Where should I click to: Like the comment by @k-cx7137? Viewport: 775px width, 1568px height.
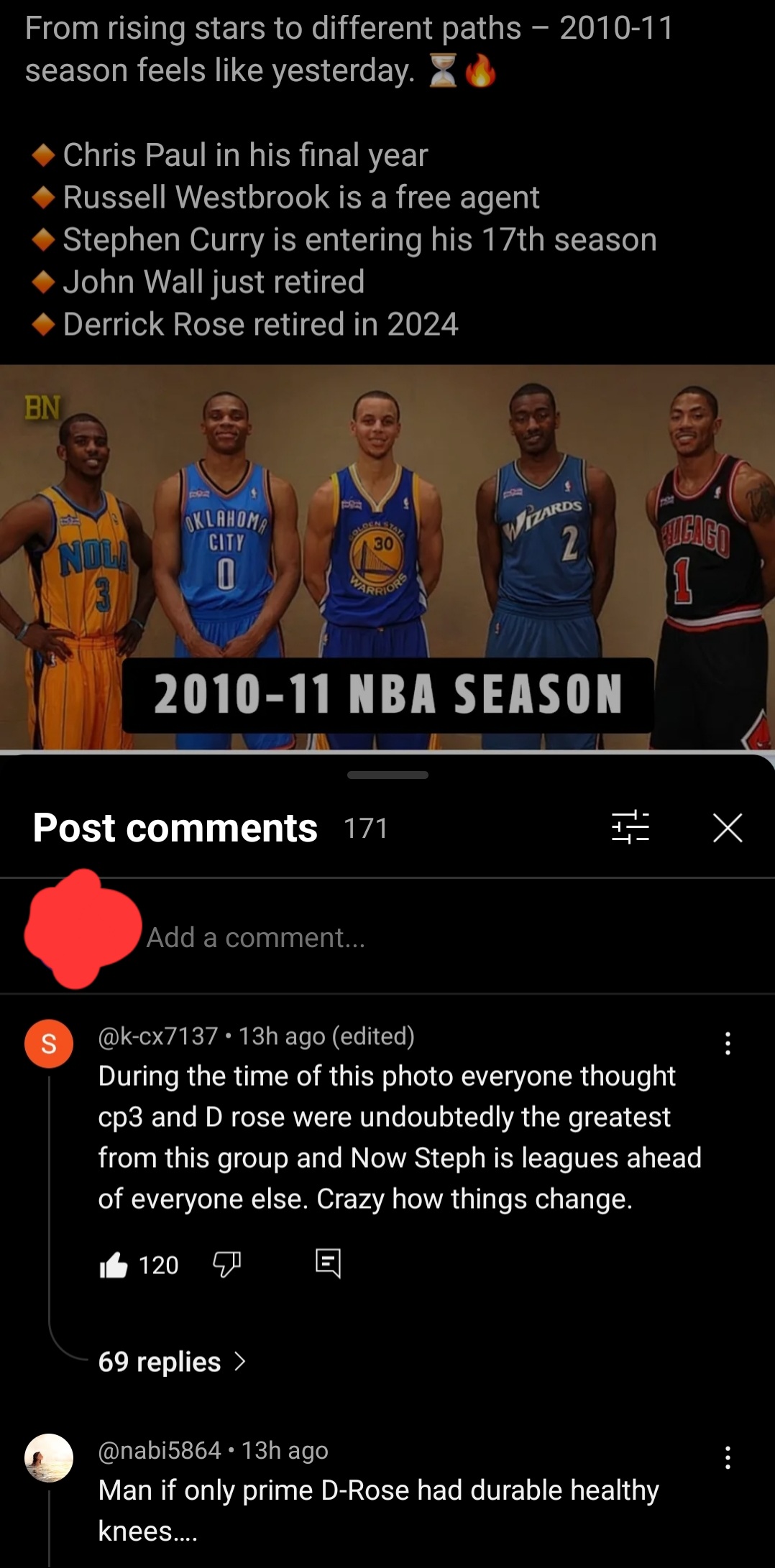click(114, 1265)
